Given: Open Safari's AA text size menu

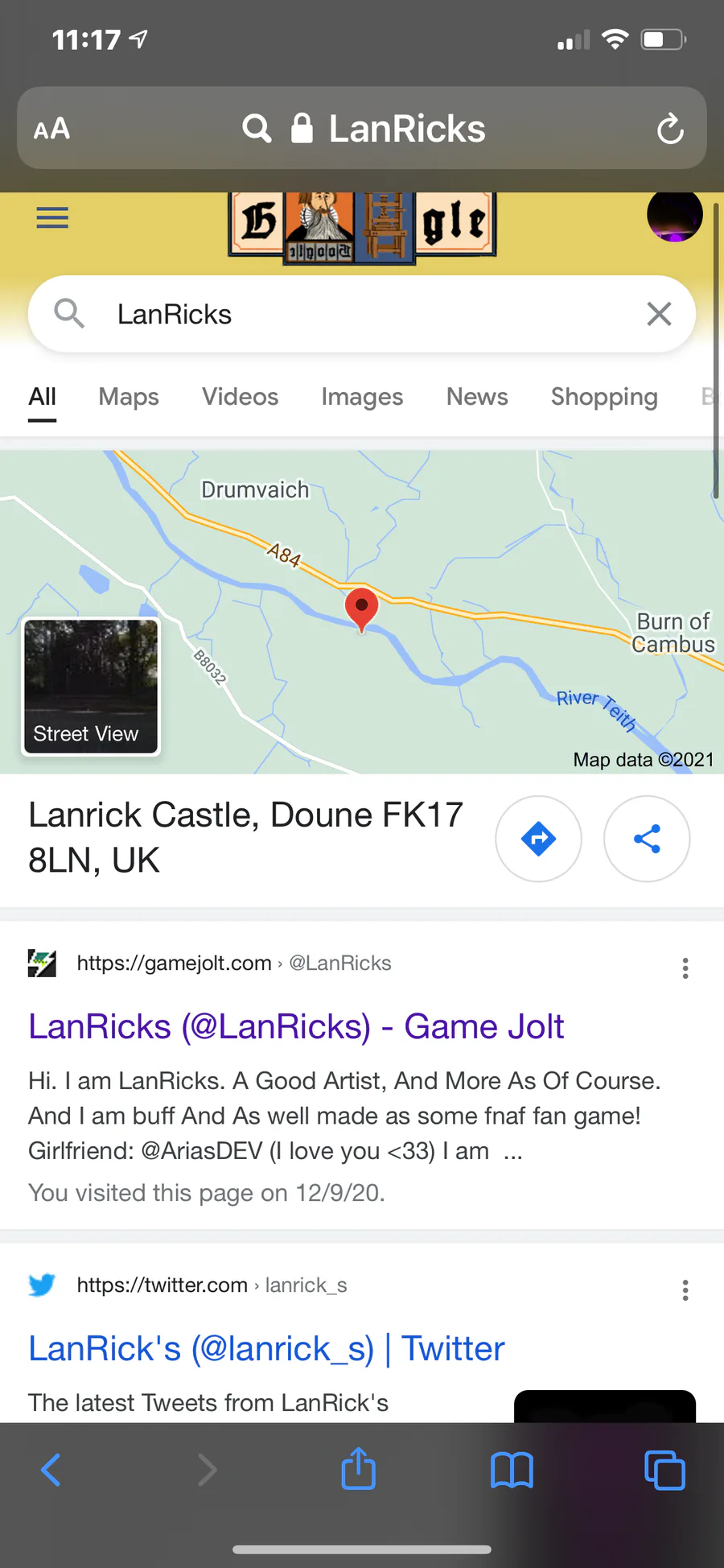Looking at the screenshot, I should [52, 129].
